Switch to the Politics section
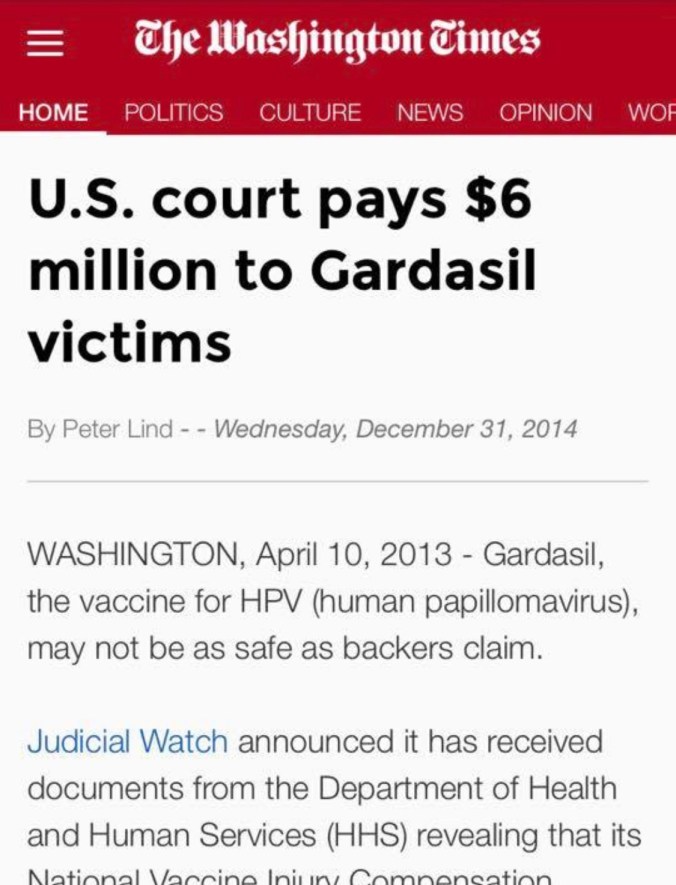 174,113
